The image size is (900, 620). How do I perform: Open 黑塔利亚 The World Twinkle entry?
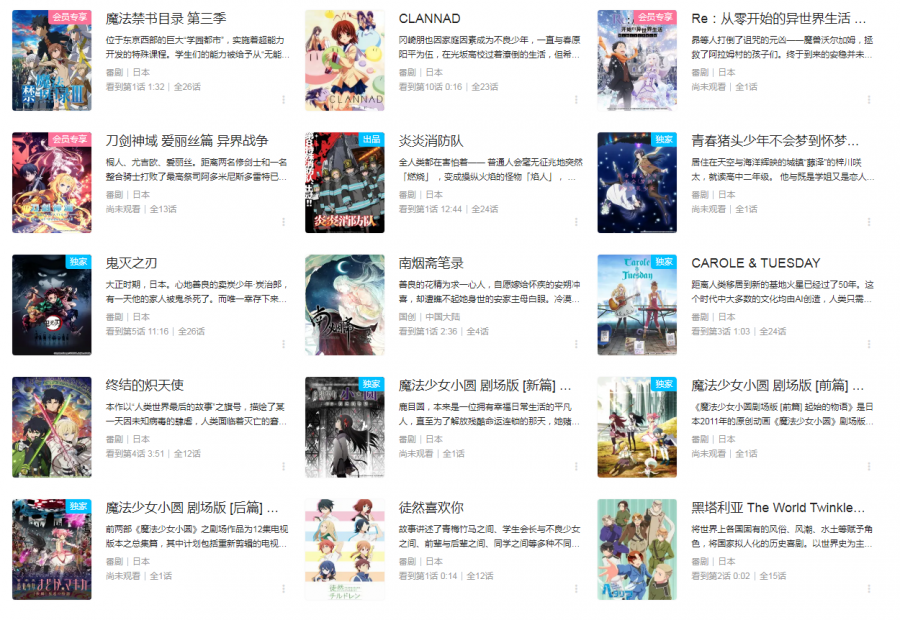pyautogui.click(x=778, y=508)
